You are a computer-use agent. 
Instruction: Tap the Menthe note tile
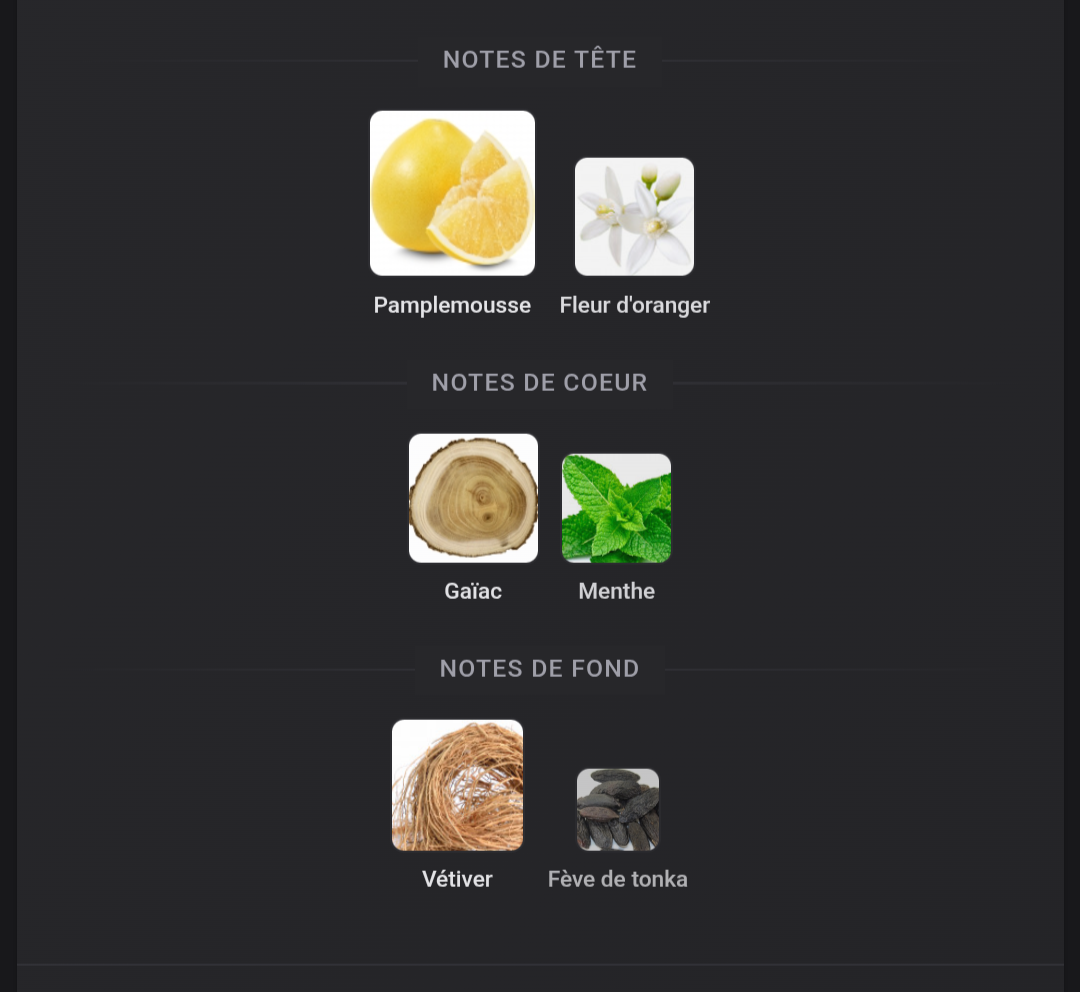(x=616, y=508)
